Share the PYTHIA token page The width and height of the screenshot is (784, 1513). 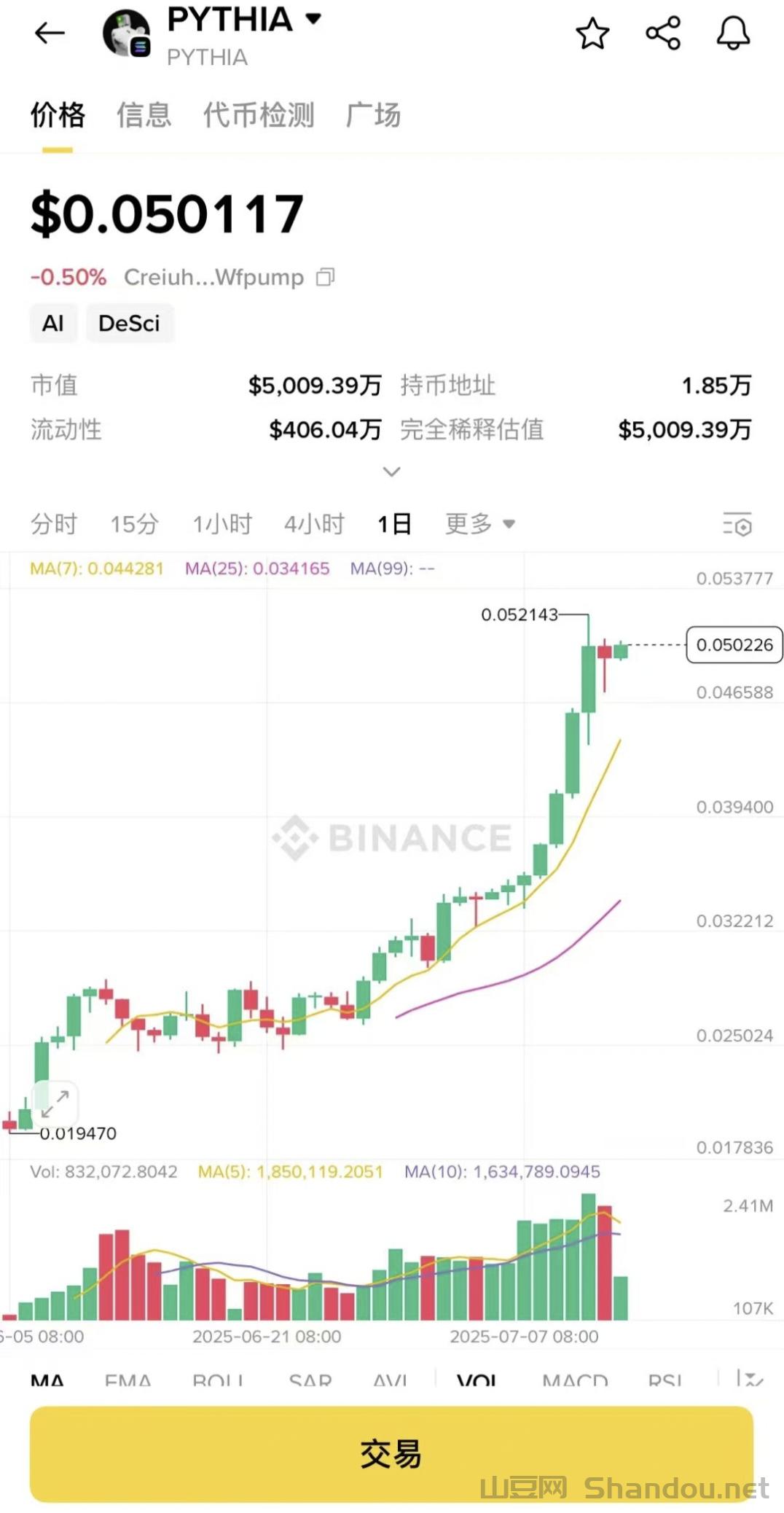[x=663, y=34]
